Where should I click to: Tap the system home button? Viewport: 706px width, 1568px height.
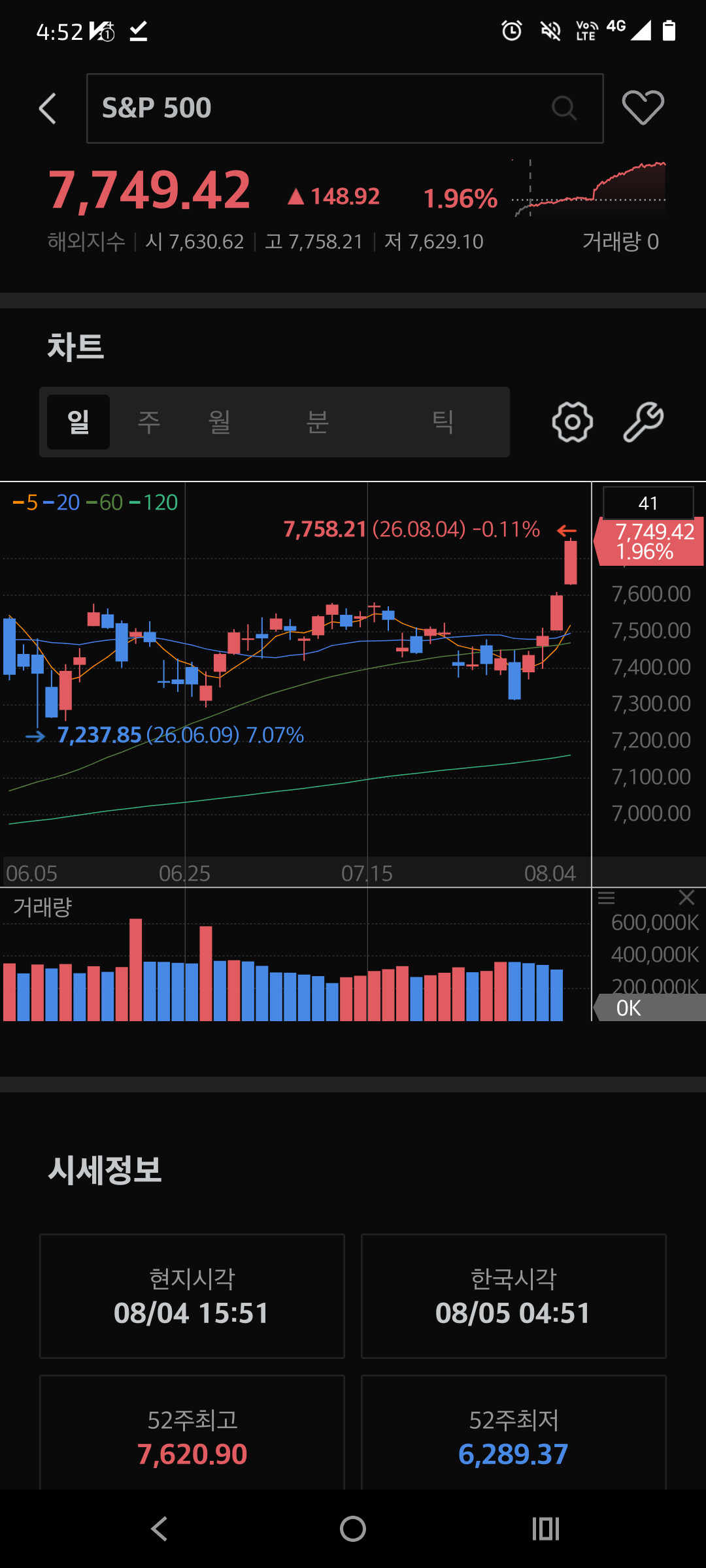tap(353, 1529)
